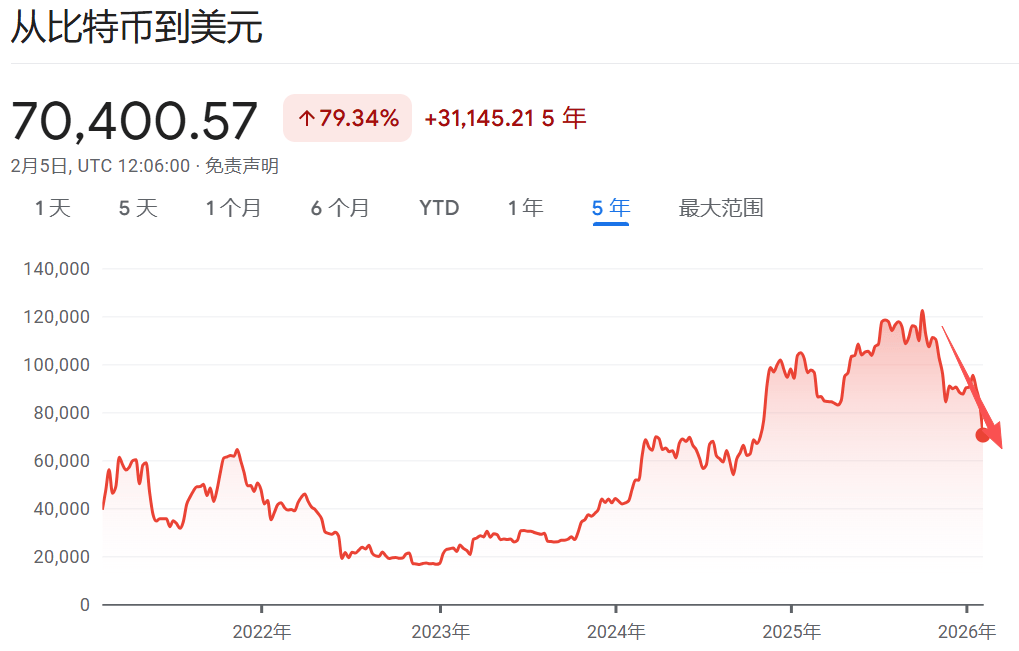This screenshot has width=1019, height=651.
Task: Switch to the 1天 range
Action: (x=53, y=208)
